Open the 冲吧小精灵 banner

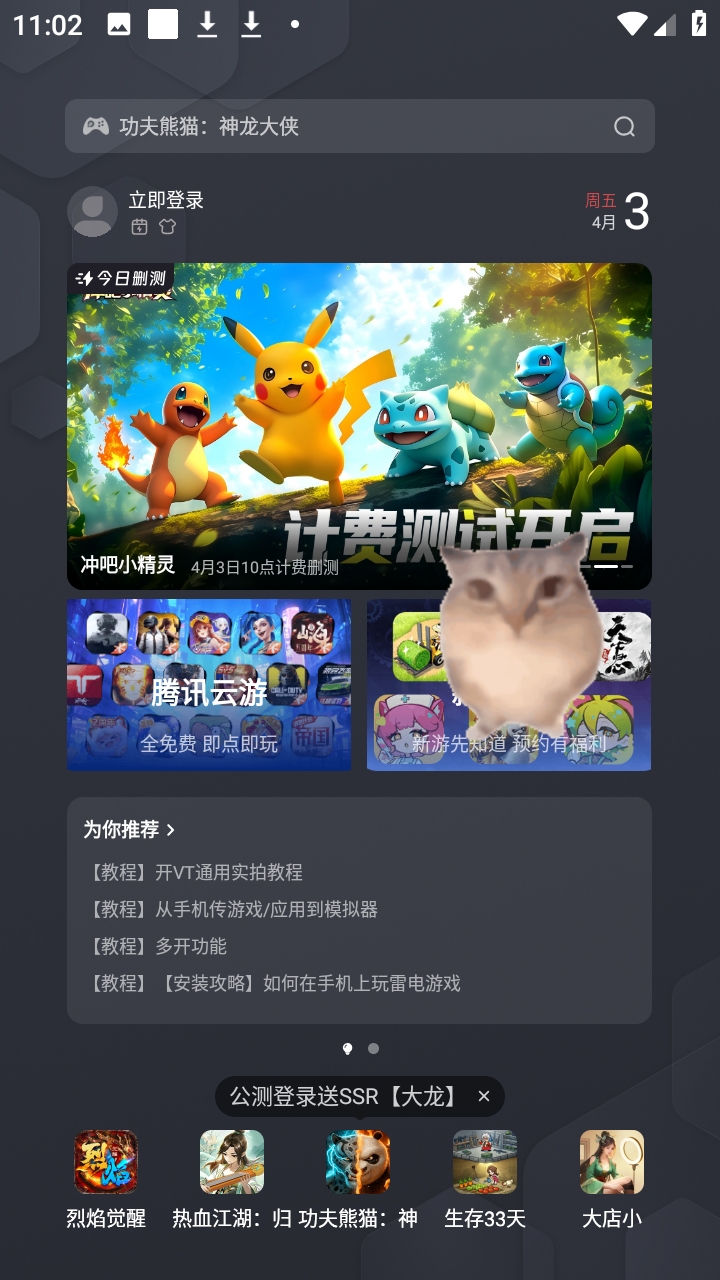(x=359, y=425)
